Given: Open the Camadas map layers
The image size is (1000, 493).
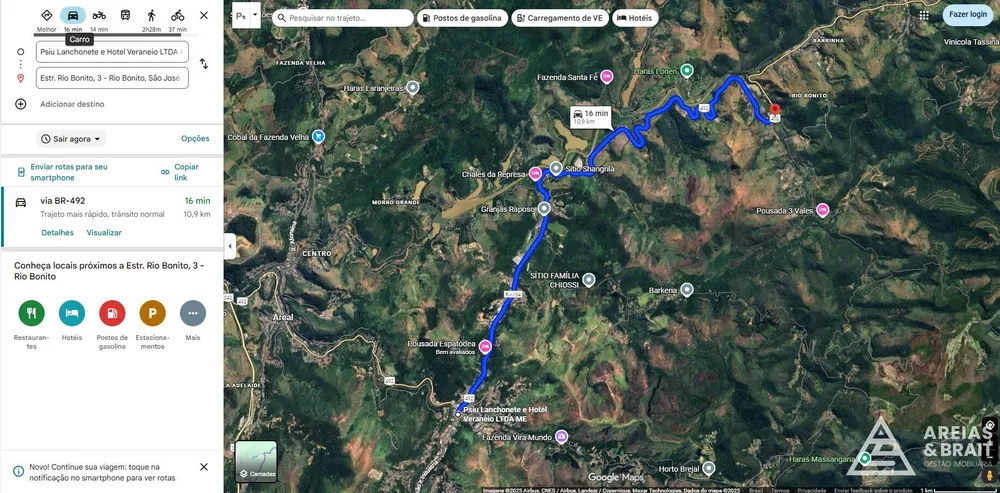Looking at the screenshot, I should click(256, 461).
